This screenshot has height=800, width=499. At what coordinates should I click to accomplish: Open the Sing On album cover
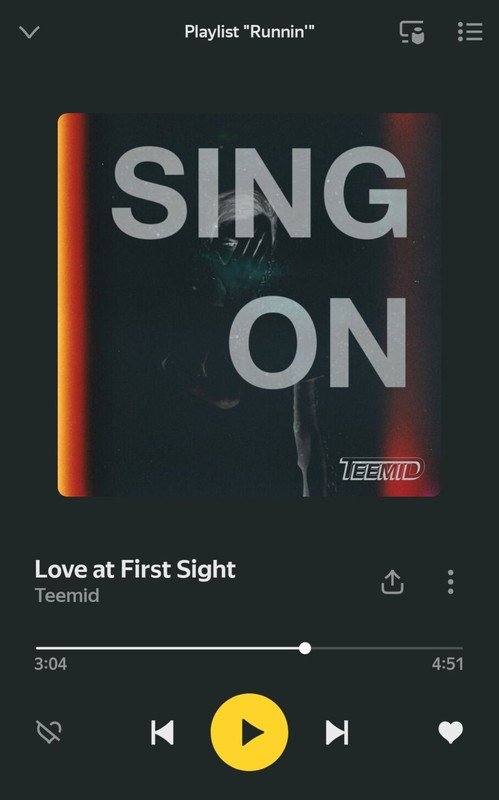point(249,305)
